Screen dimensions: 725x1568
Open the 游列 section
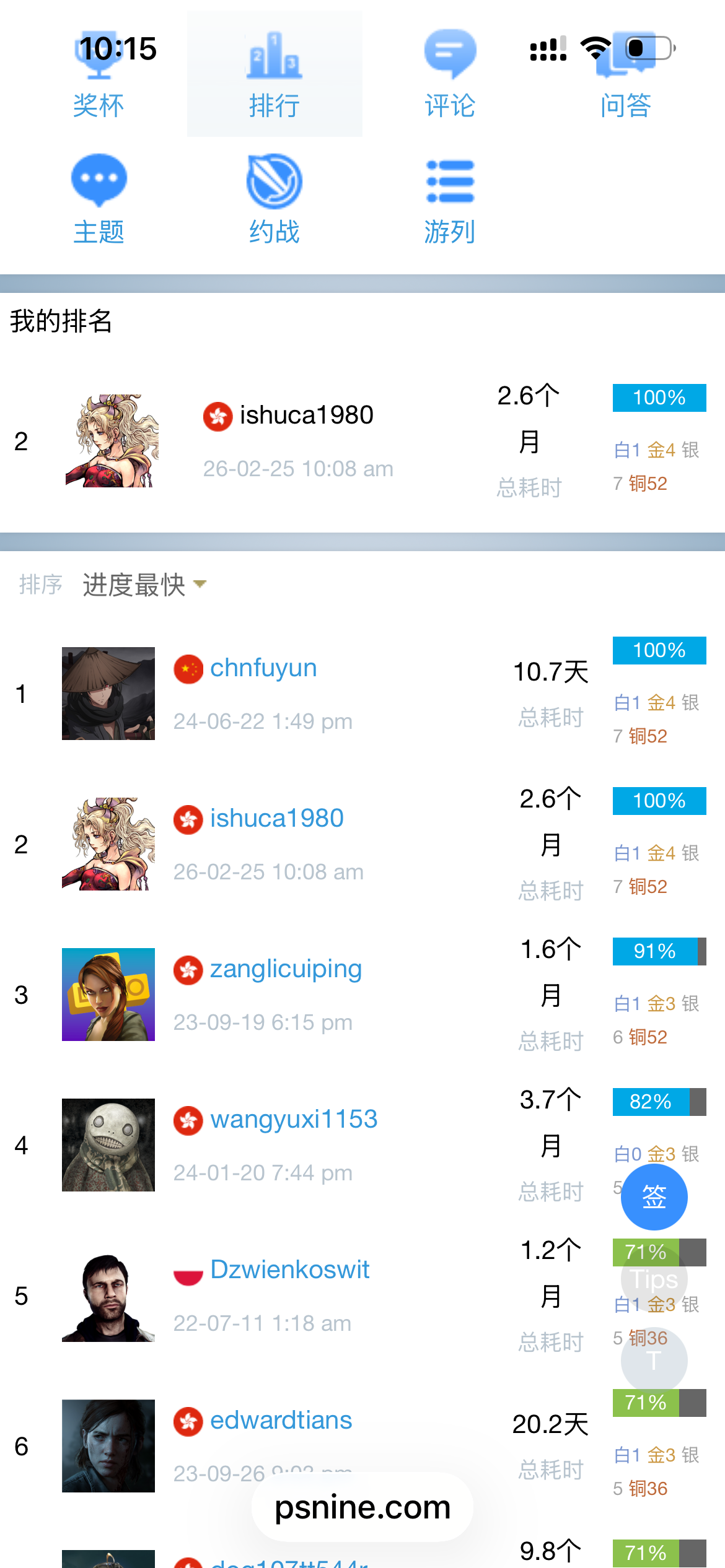[450, 199]
